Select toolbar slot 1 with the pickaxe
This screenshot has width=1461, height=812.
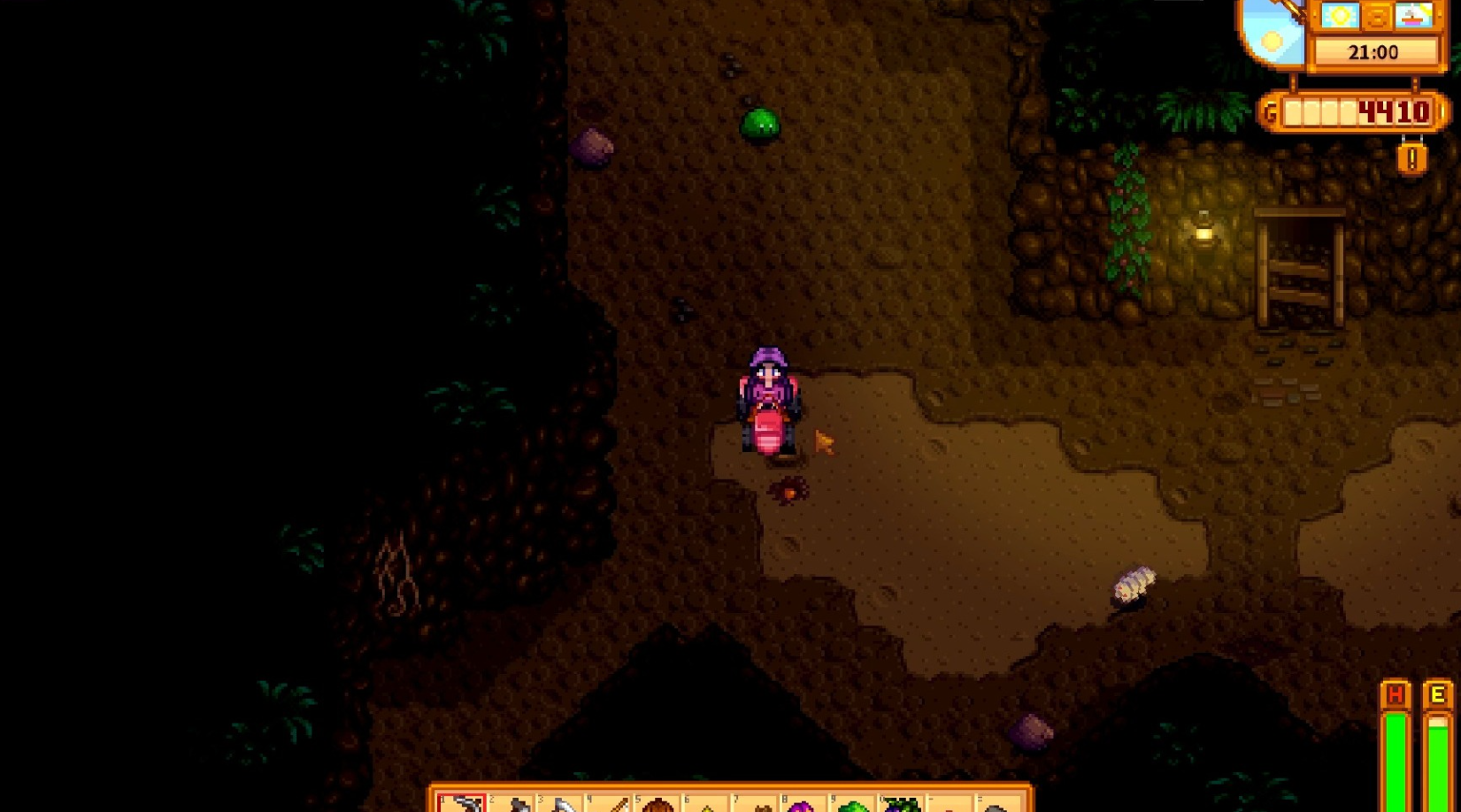click(x=463, y=803)
